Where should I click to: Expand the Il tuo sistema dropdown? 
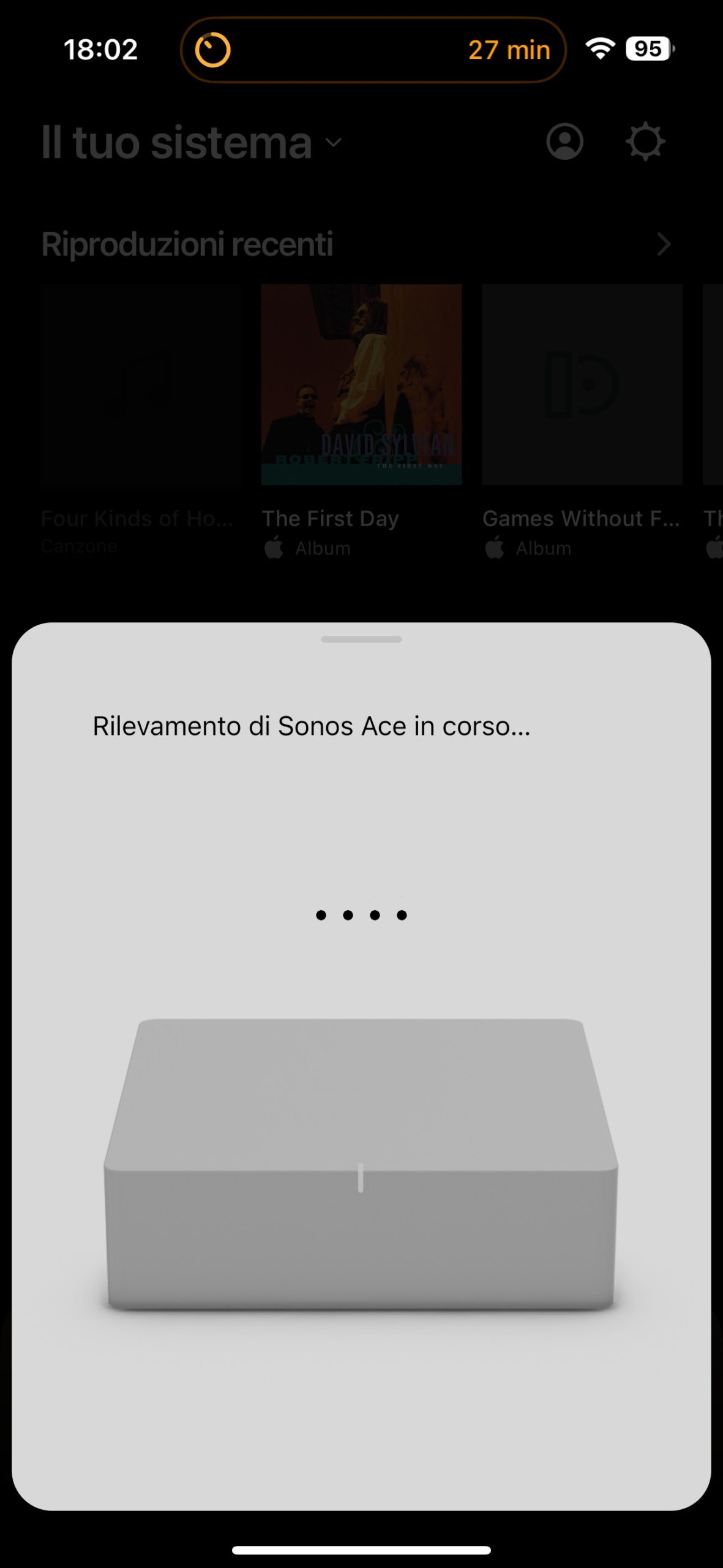[x=333, y=143]
